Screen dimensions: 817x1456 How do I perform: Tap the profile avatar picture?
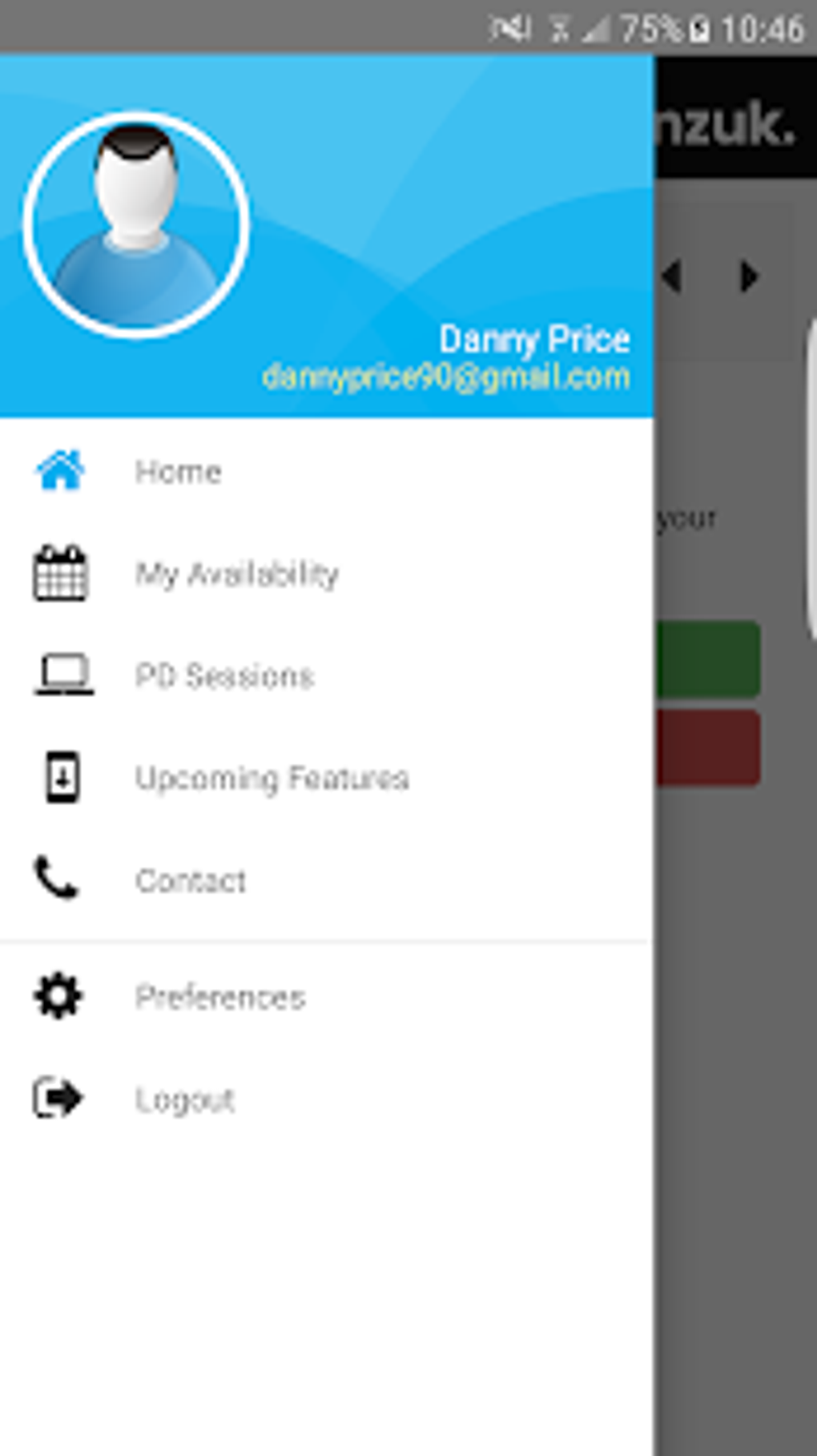click(136, 224)
